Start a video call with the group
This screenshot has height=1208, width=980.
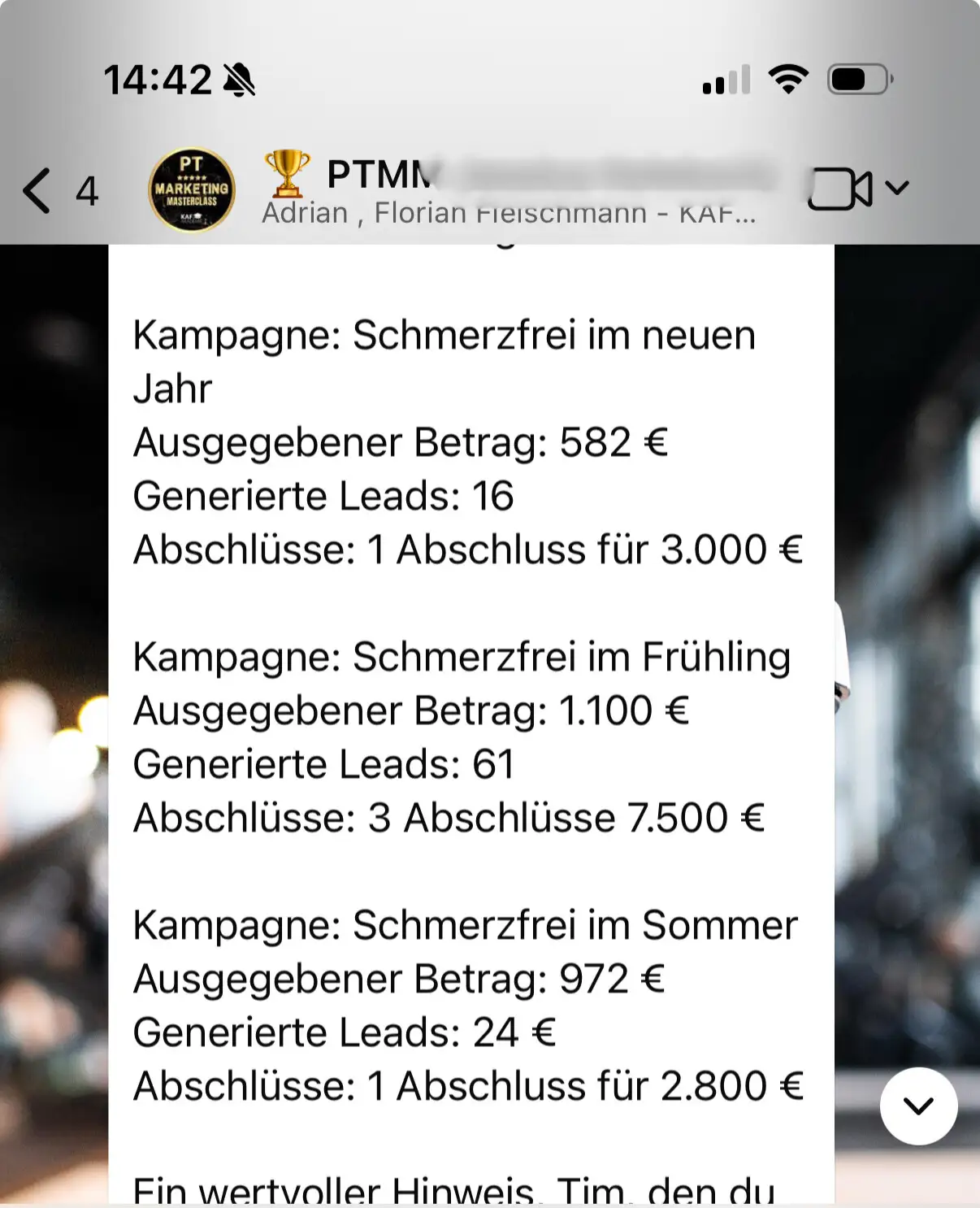tap(840, 189)
